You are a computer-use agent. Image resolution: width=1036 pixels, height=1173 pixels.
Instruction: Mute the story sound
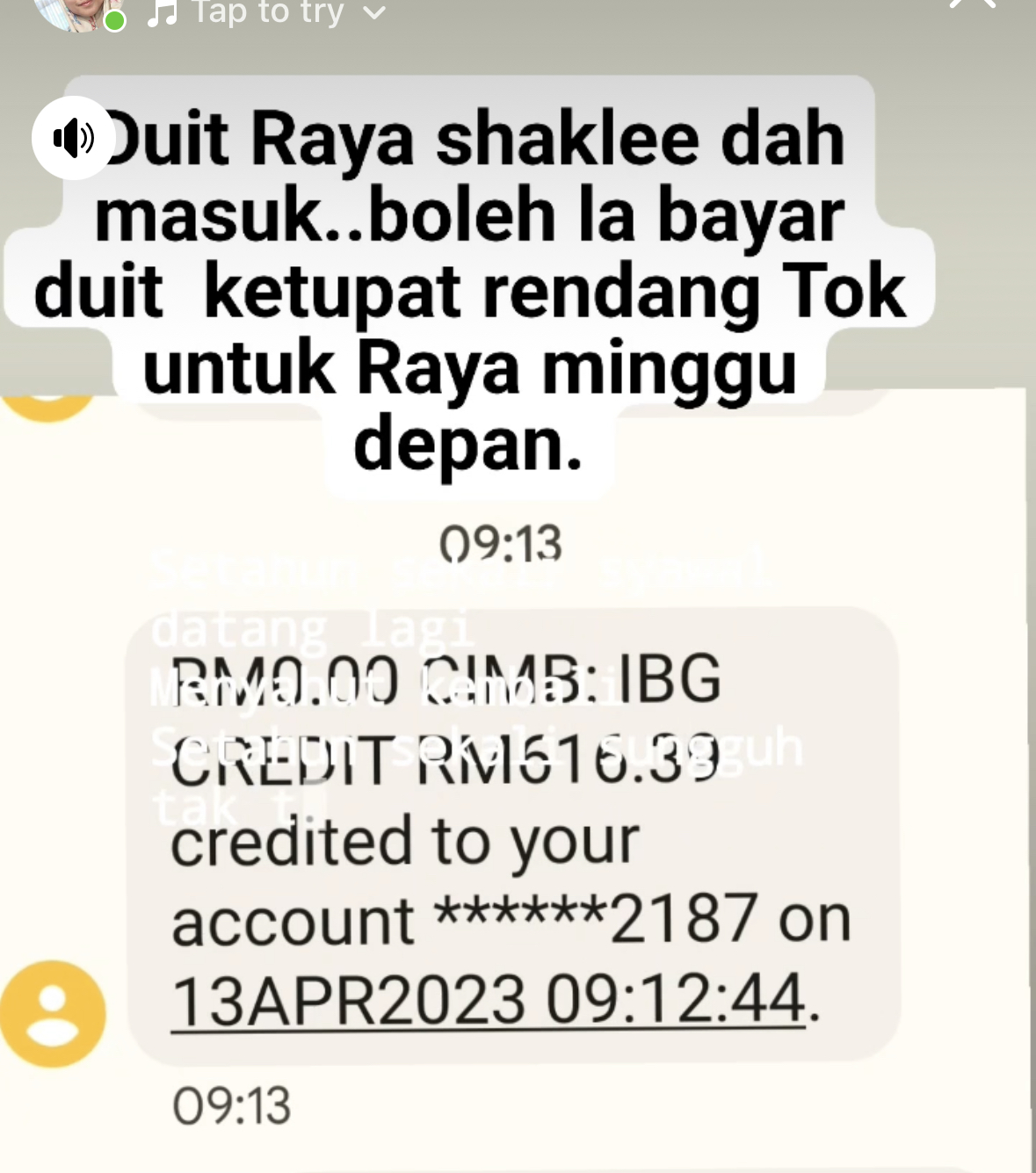[74, 138]
